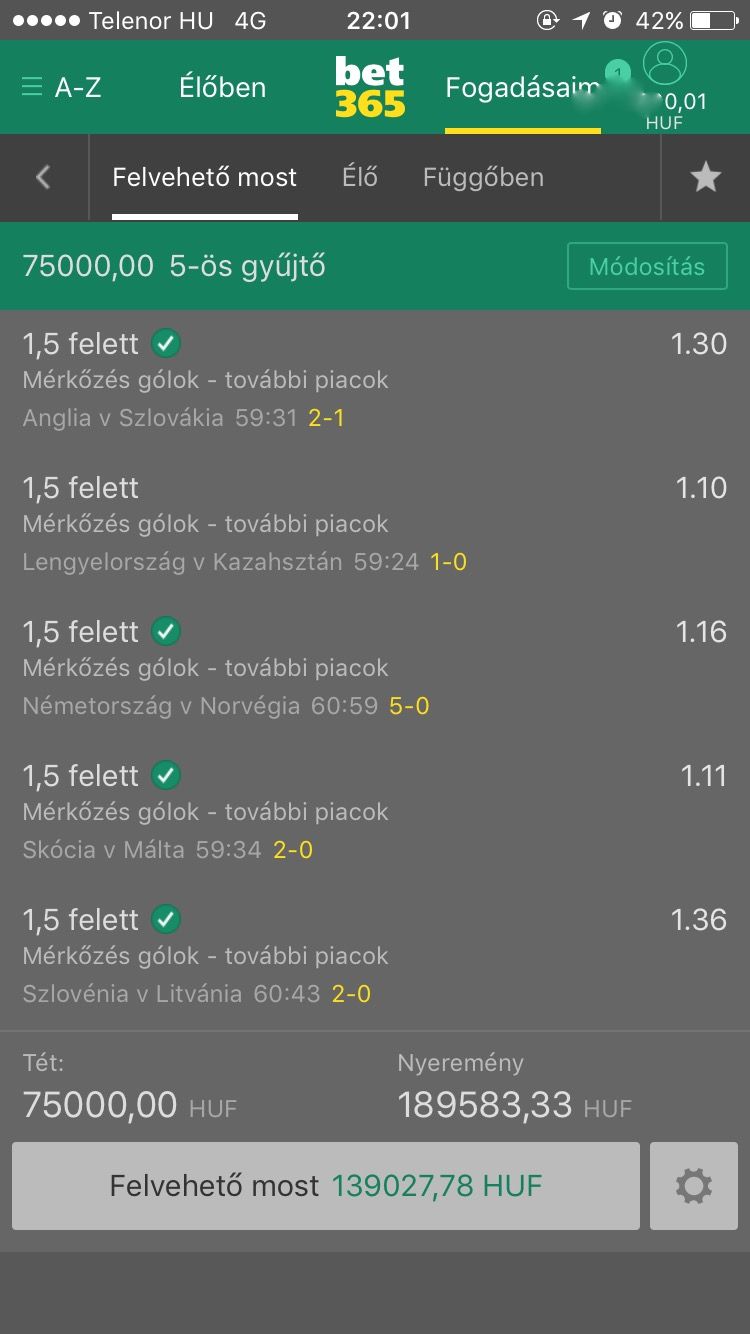The image size is (750, 1334).
Task: Tap the Módosítás button
Action: click(646, 267)
